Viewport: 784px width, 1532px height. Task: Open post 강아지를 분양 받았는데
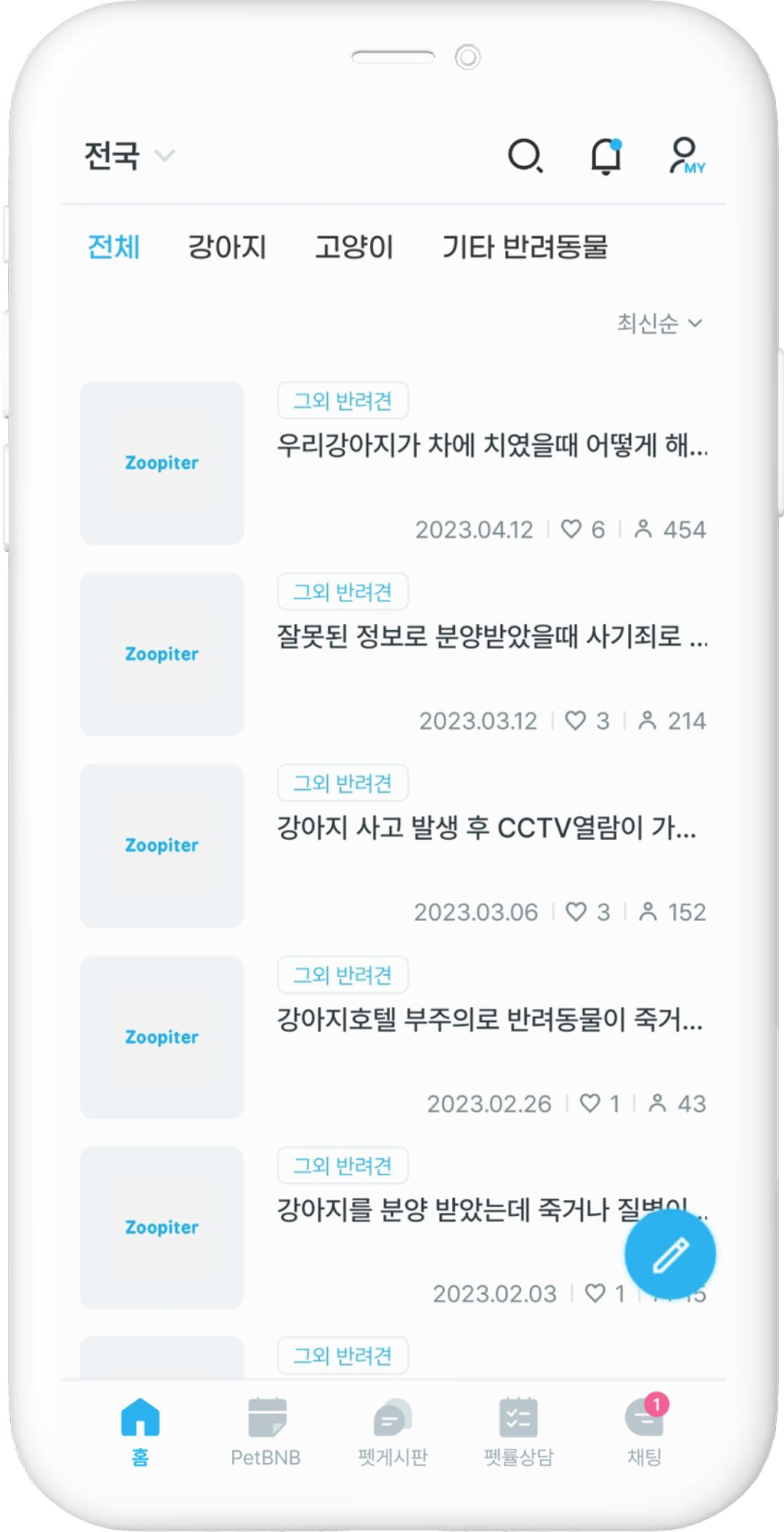pos(450,1210)
